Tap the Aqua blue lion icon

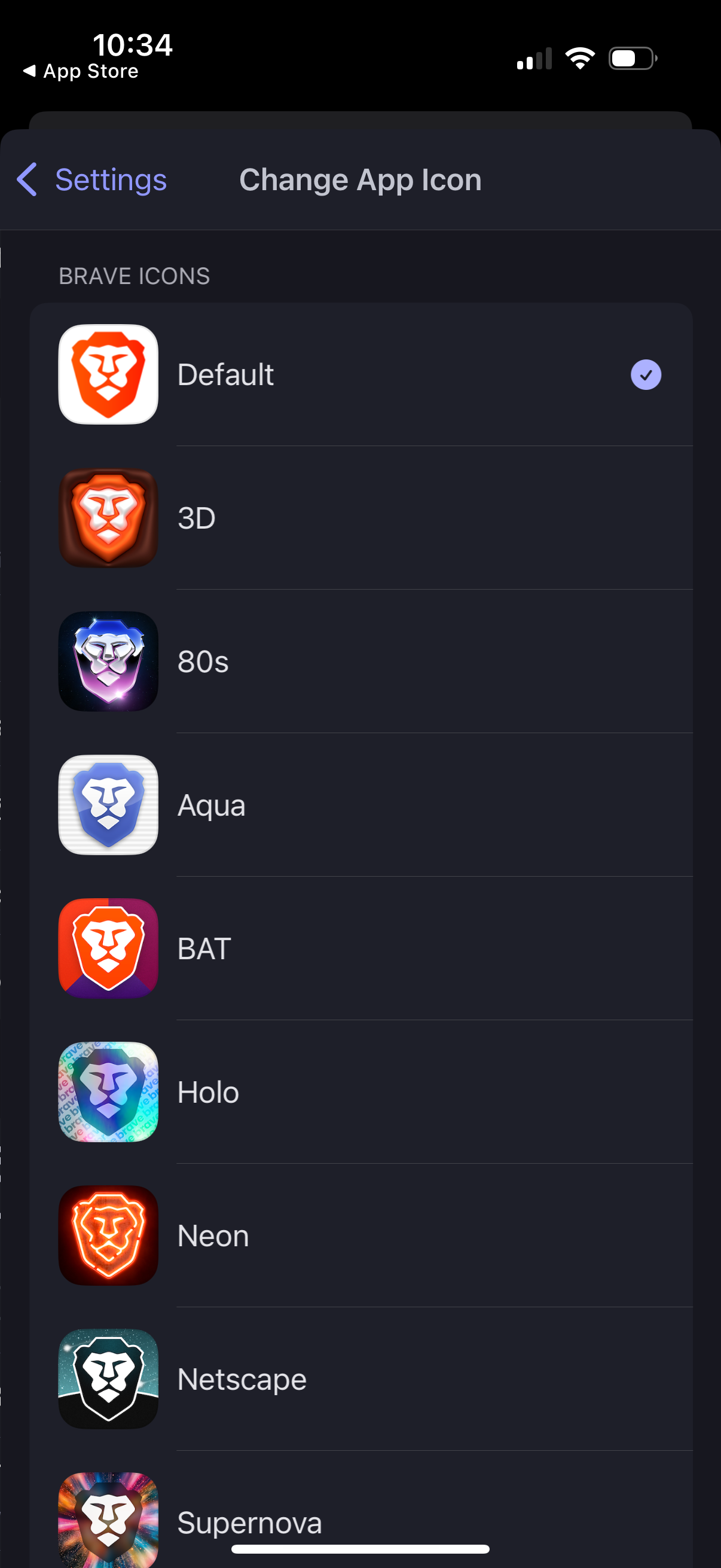point(108,805)
